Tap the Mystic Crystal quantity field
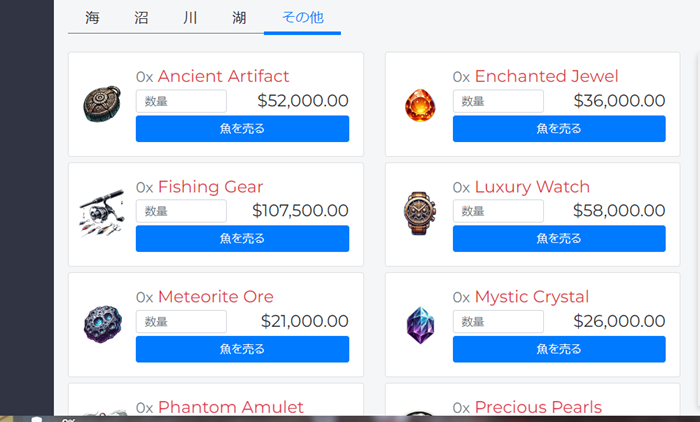Screen dimensions: 700x422 click(498, 321)
